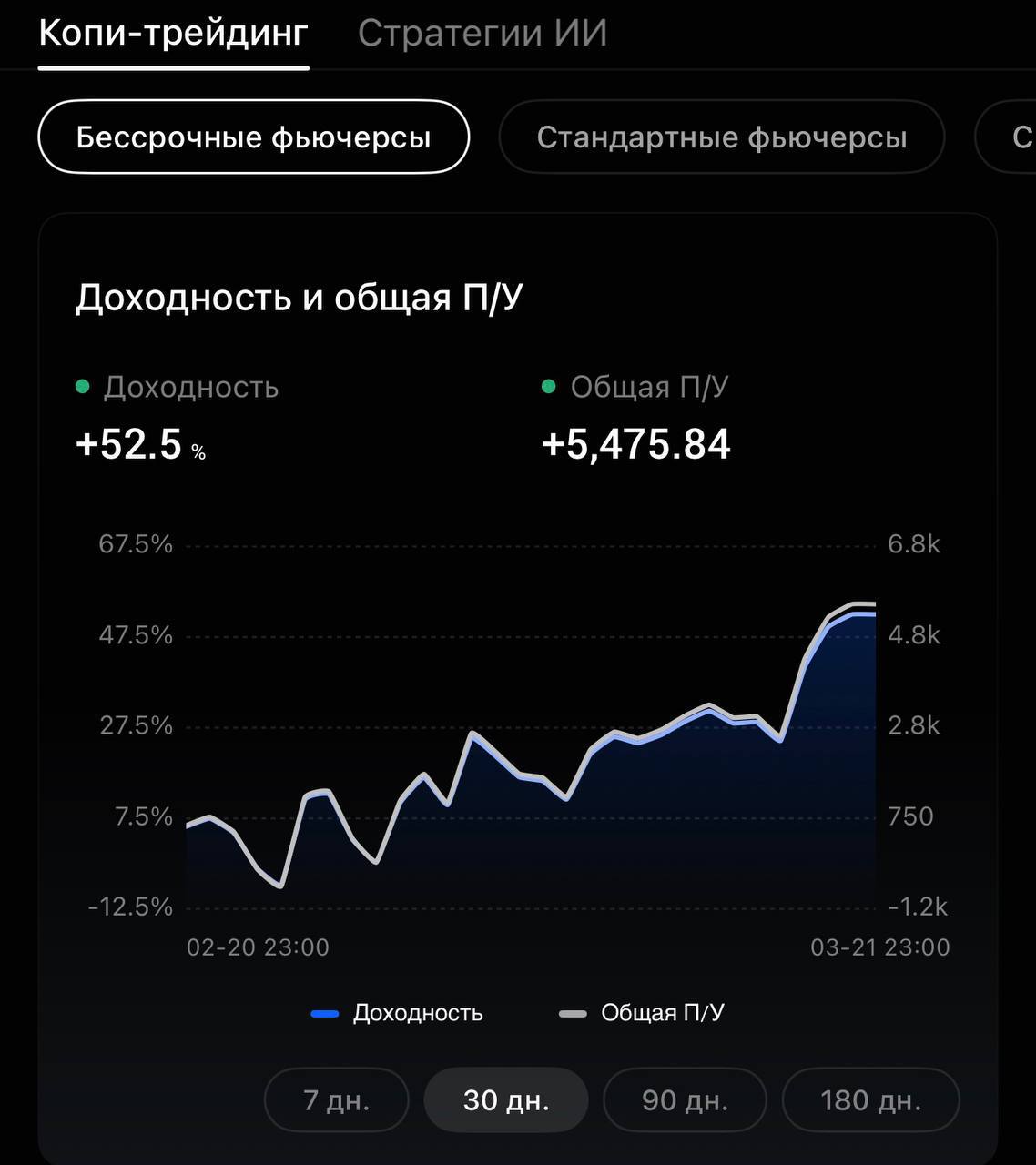
Task: Toggle the Доходность series in chart legend
Action: coord(398,1013)
